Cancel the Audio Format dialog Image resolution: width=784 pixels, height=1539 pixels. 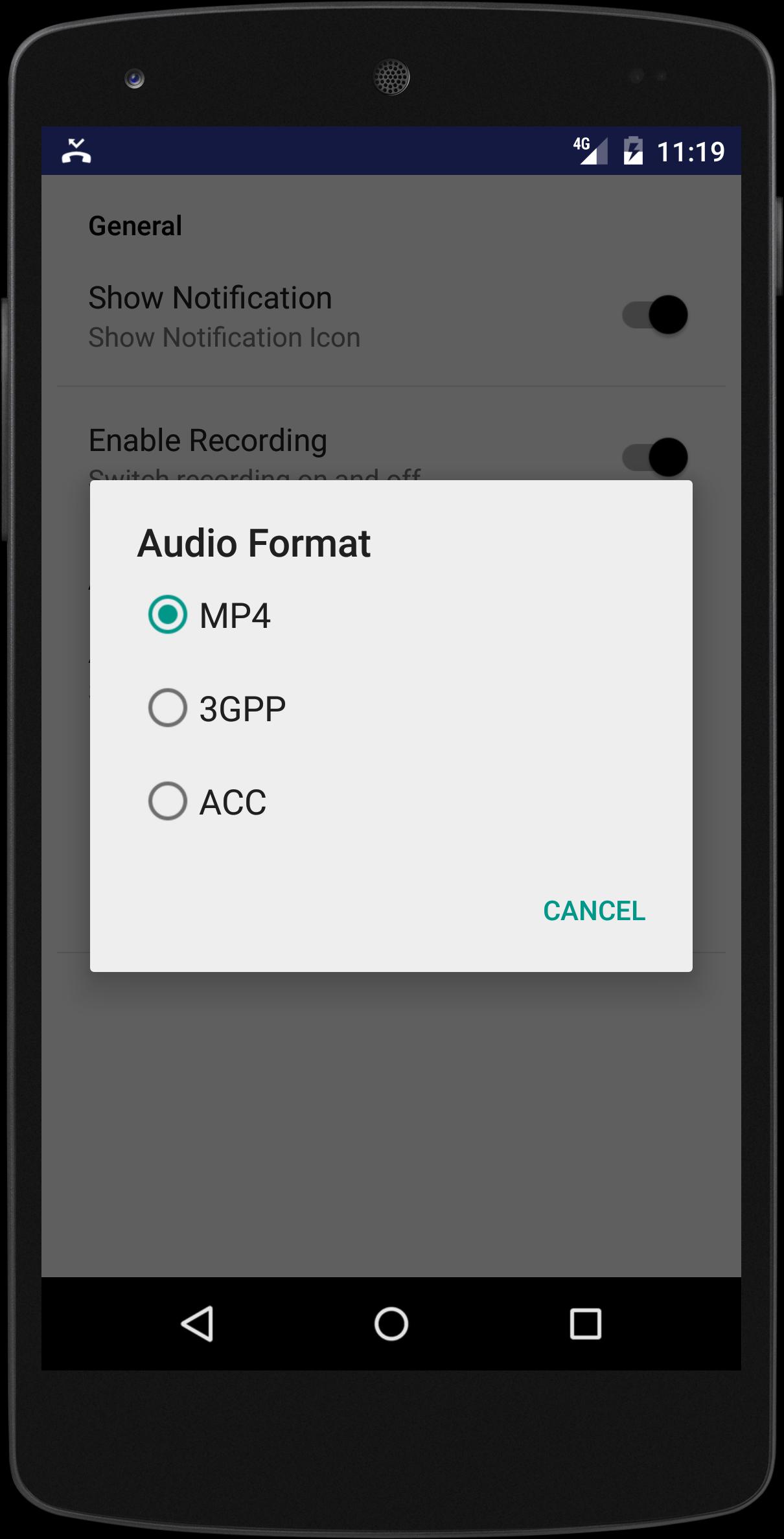point(594,910)
